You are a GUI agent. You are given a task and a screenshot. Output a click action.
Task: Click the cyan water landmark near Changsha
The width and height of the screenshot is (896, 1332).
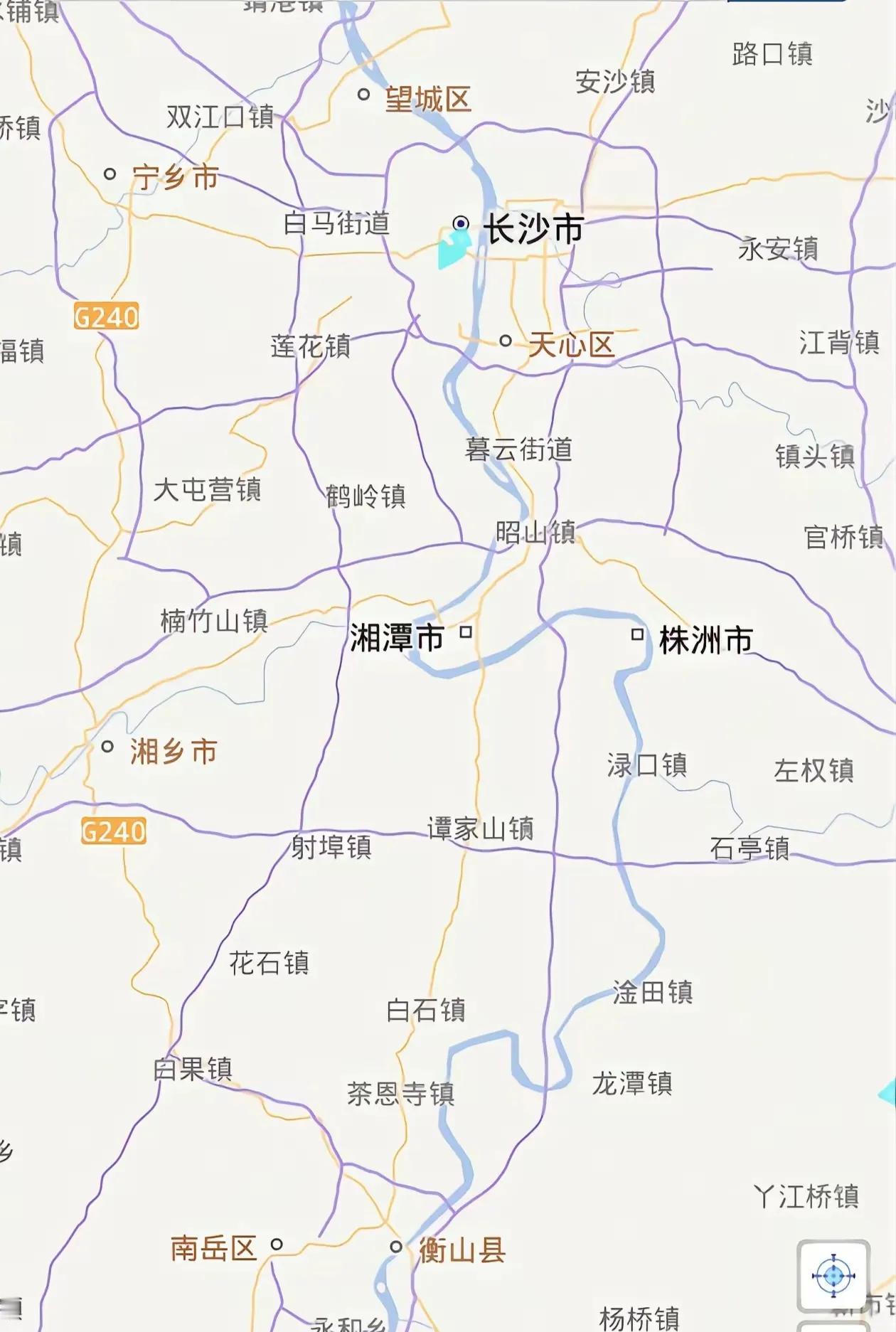click(453, 250)
